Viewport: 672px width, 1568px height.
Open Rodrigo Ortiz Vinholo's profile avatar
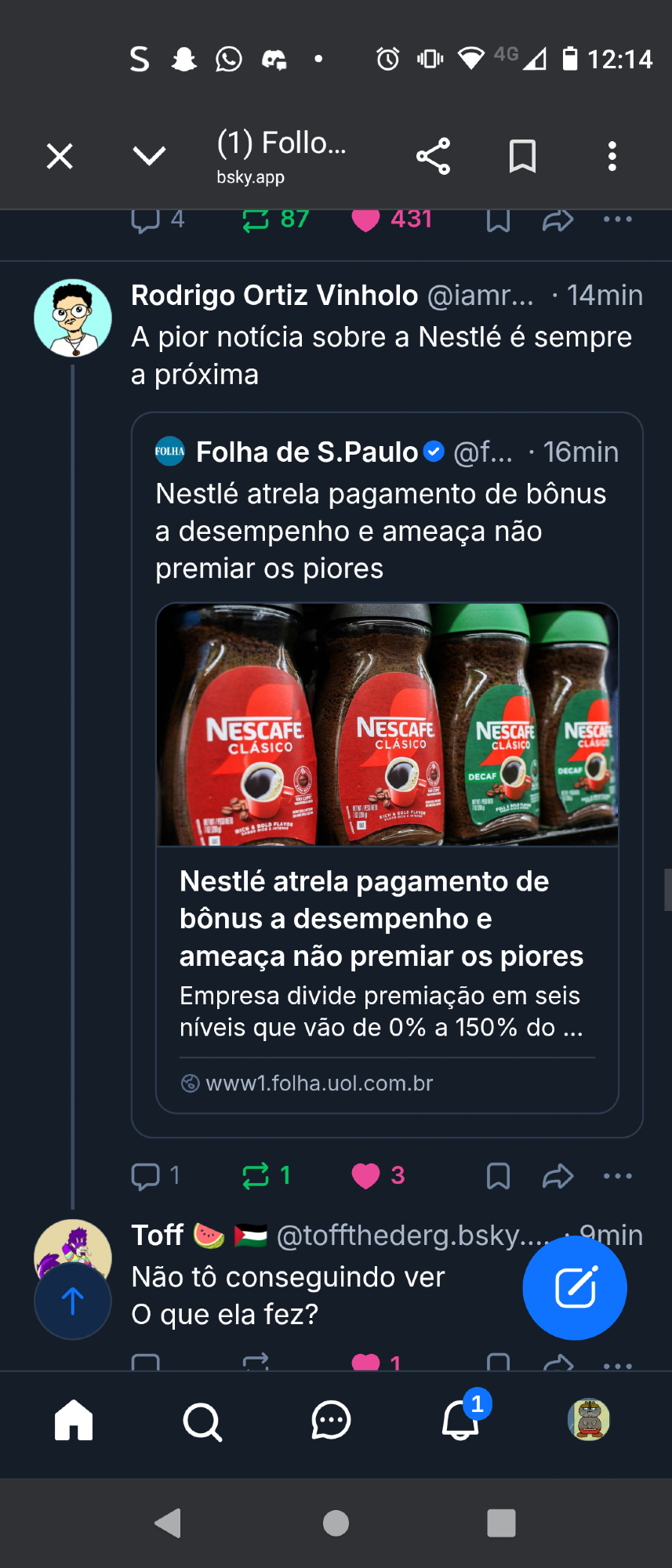coord(73,318)
